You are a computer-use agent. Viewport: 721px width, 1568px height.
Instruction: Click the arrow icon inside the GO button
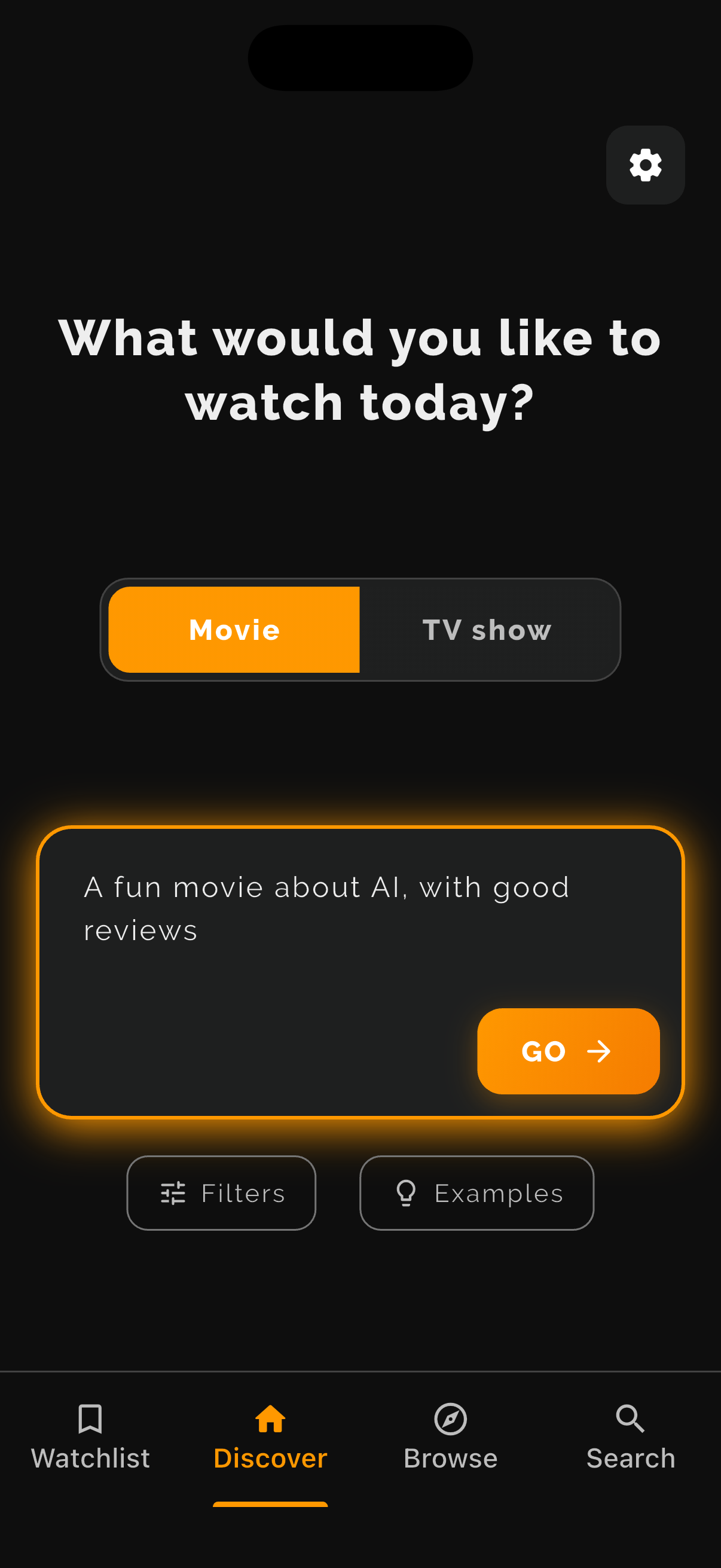coord(598,1051)
